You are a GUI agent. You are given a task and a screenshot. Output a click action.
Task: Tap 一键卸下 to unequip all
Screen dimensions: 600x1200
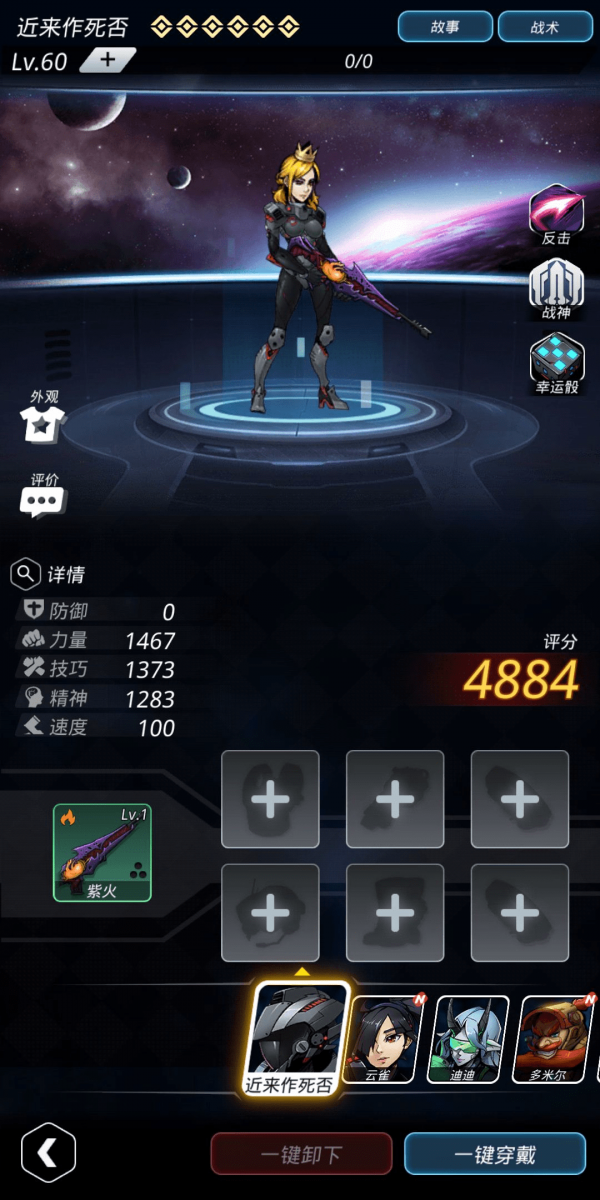click(x=301, y=1154)
